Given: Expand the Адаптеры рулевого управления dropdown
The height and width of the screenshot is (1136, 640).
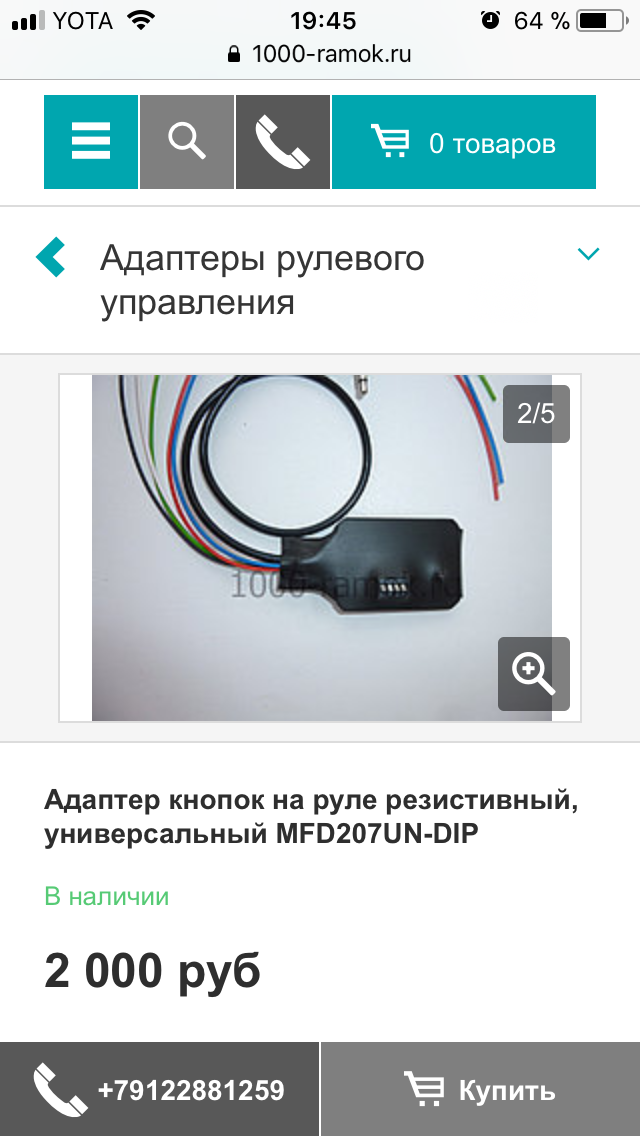Looking at the screenshot, I should (x=589, y=254).
